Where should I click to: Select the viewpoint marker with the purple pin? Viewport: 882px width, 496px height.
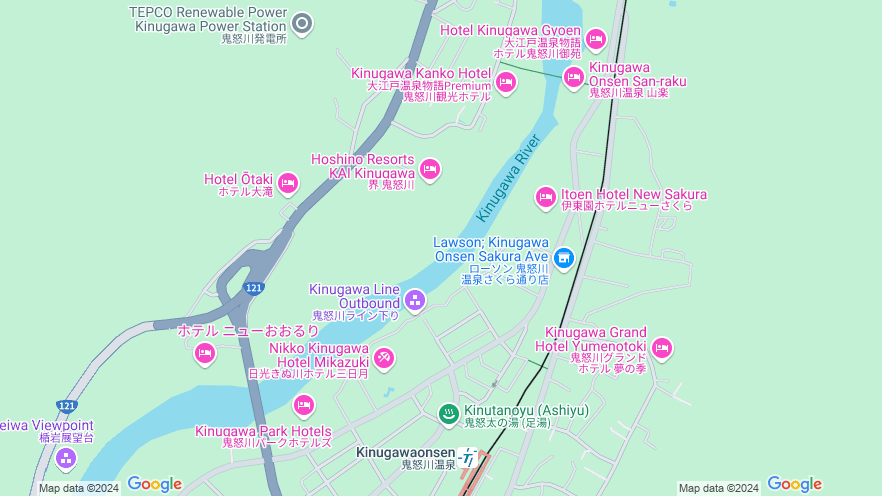coord(66,459)
